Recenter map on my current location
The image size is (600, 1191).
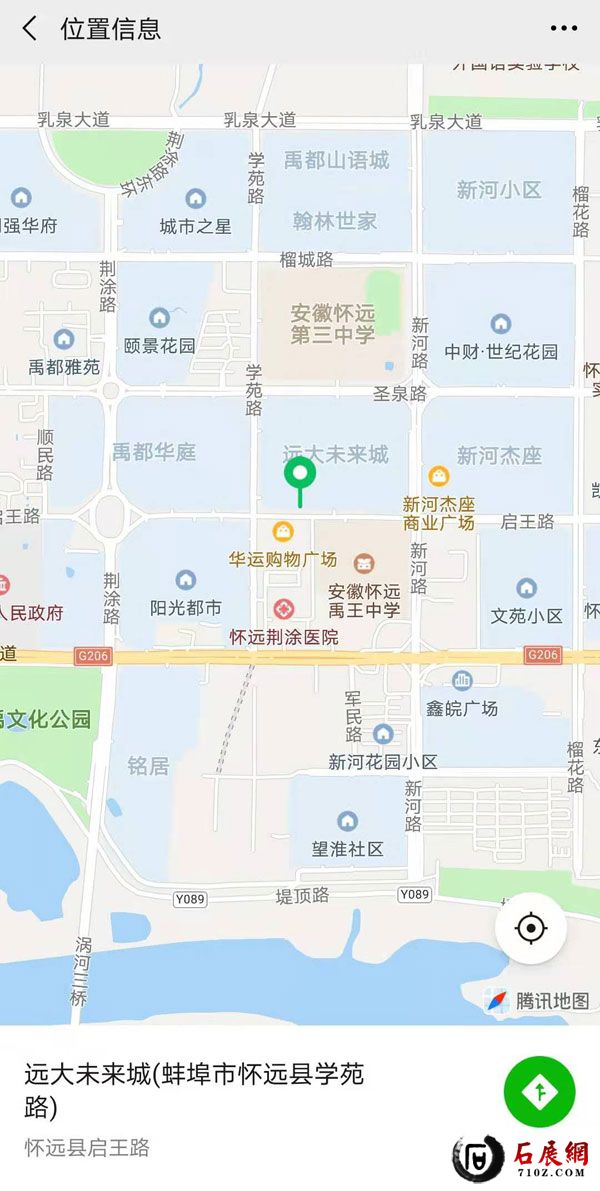click(x=530, y=929)
